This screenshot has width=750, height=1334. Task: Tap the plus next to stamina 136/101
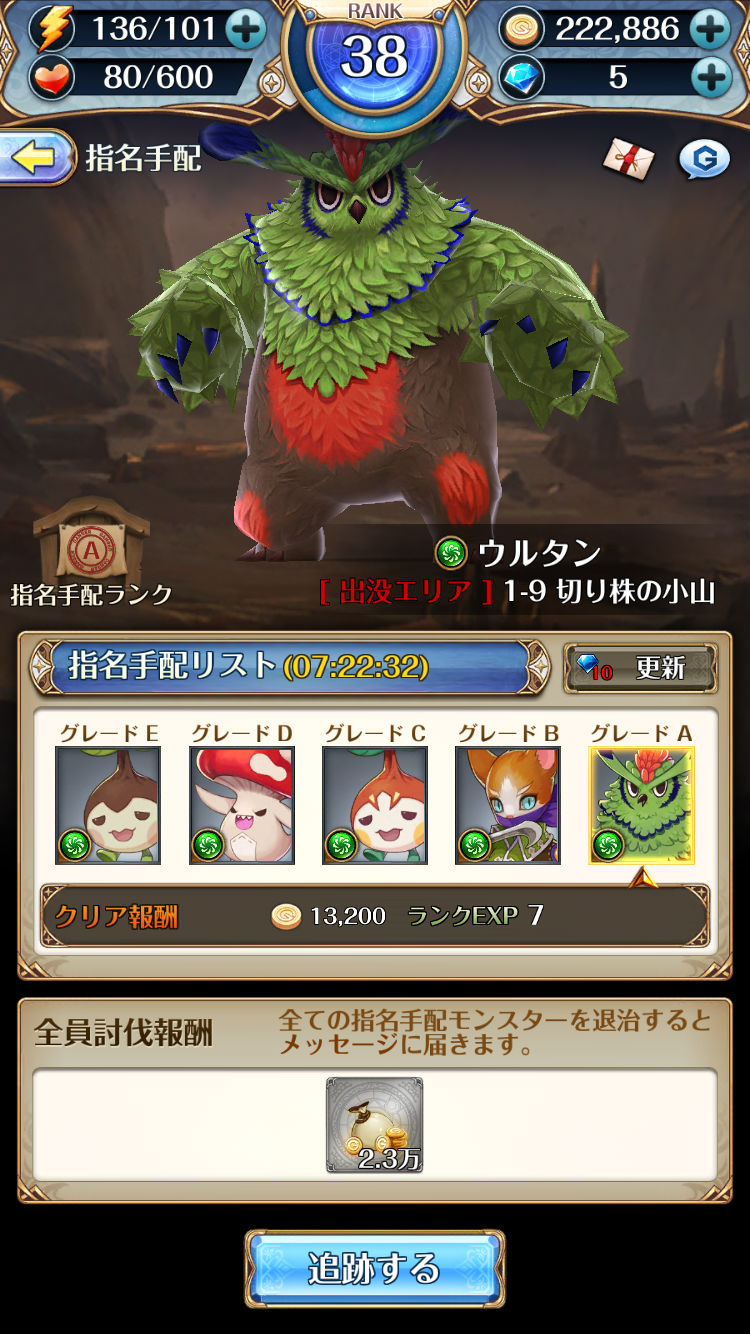point(246,29)
